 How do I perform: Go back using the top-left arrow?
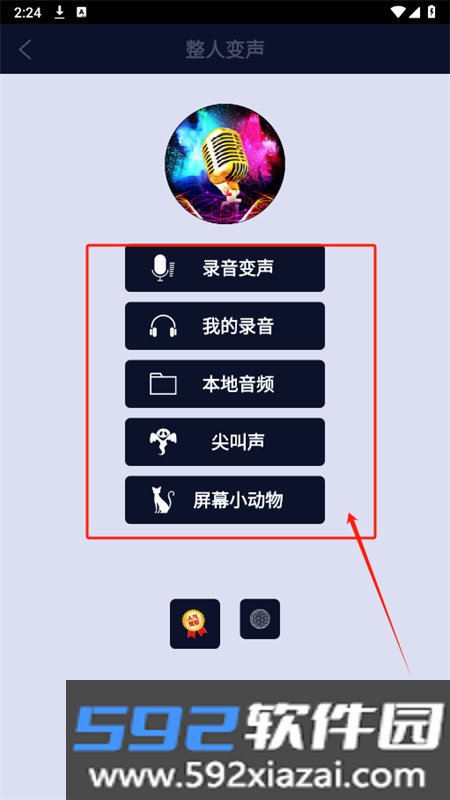25,49
